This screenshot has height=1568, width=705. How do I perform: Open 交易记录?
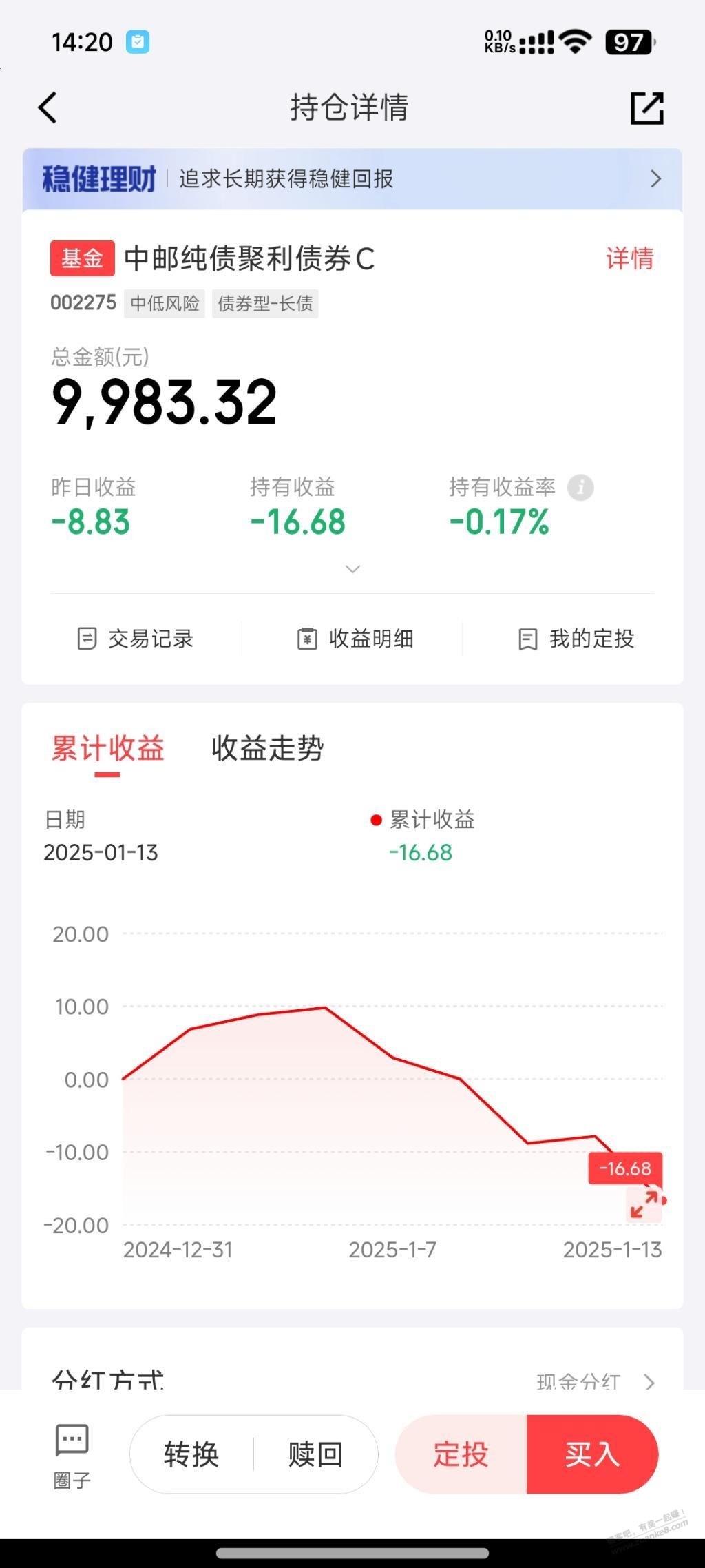[x=134, y=639]
